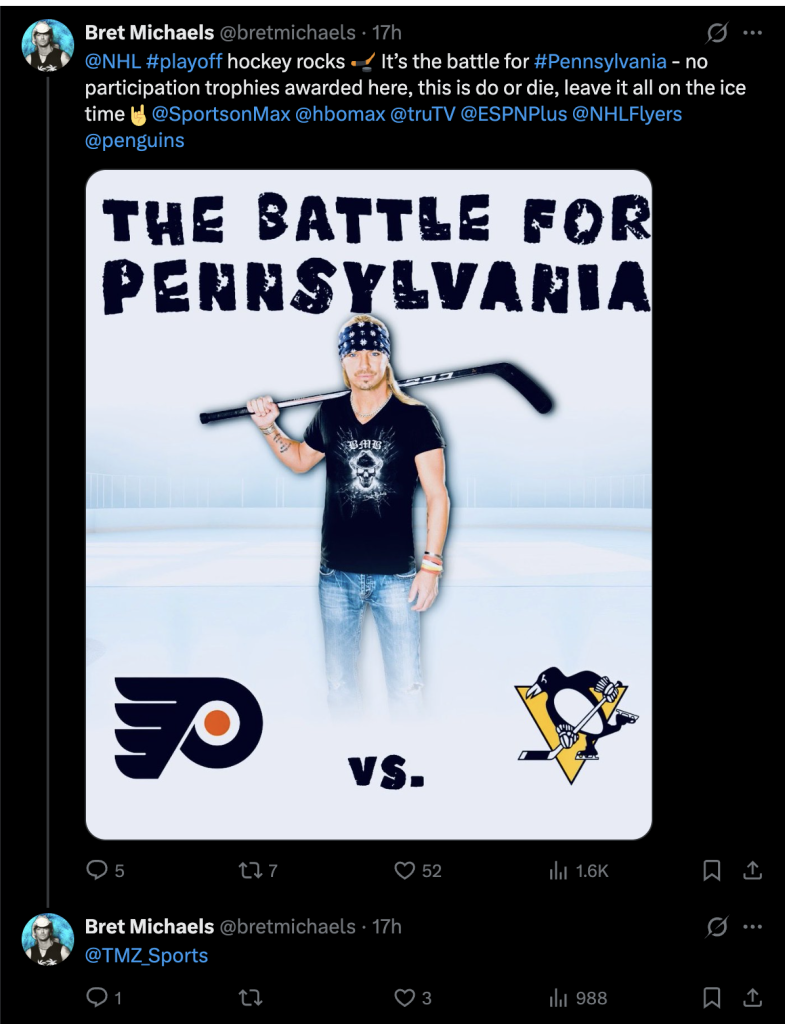785x1024 pixels.
Task: Open @penguins profile mention
Action: [135, 140]
